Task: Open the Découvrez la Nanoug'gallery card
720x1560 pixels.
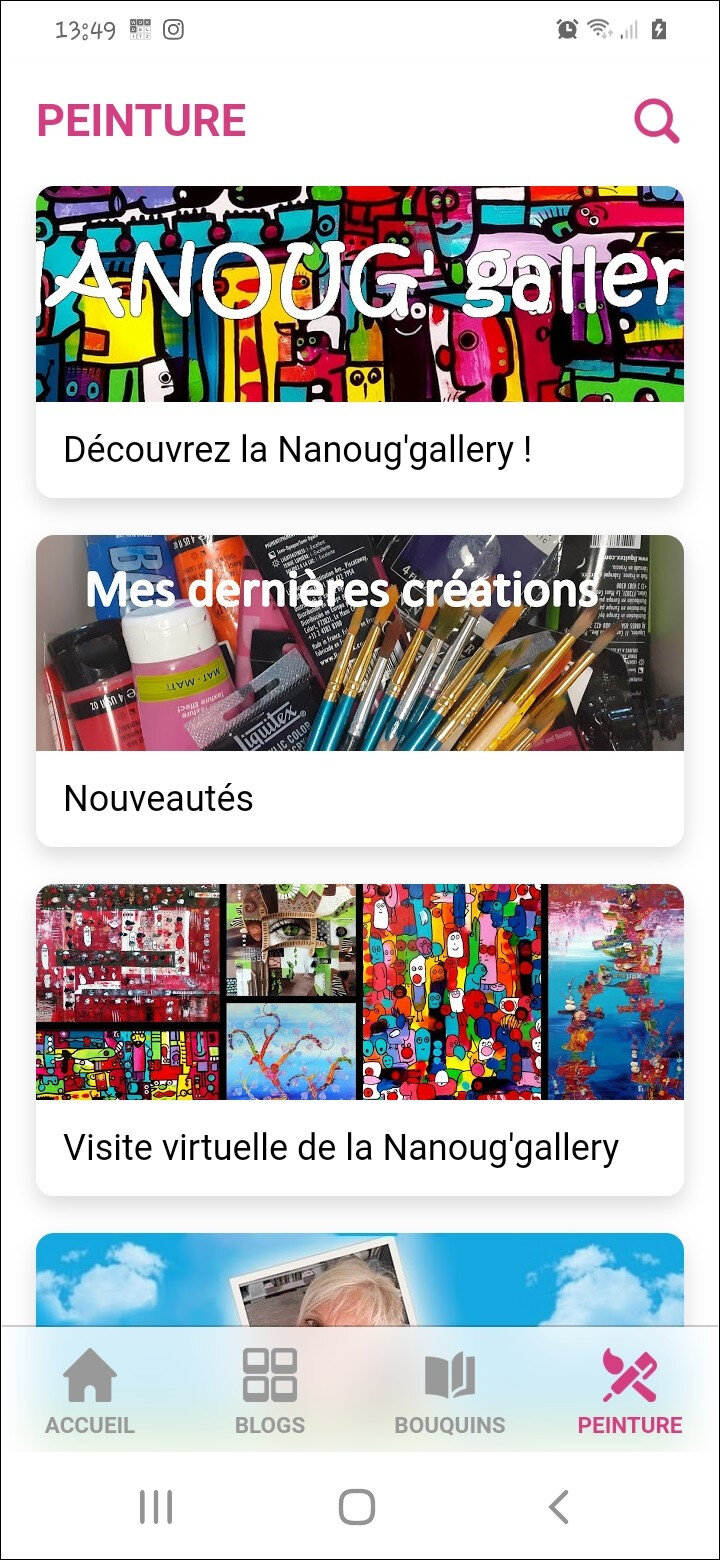Action: click(x=360, y=342)
